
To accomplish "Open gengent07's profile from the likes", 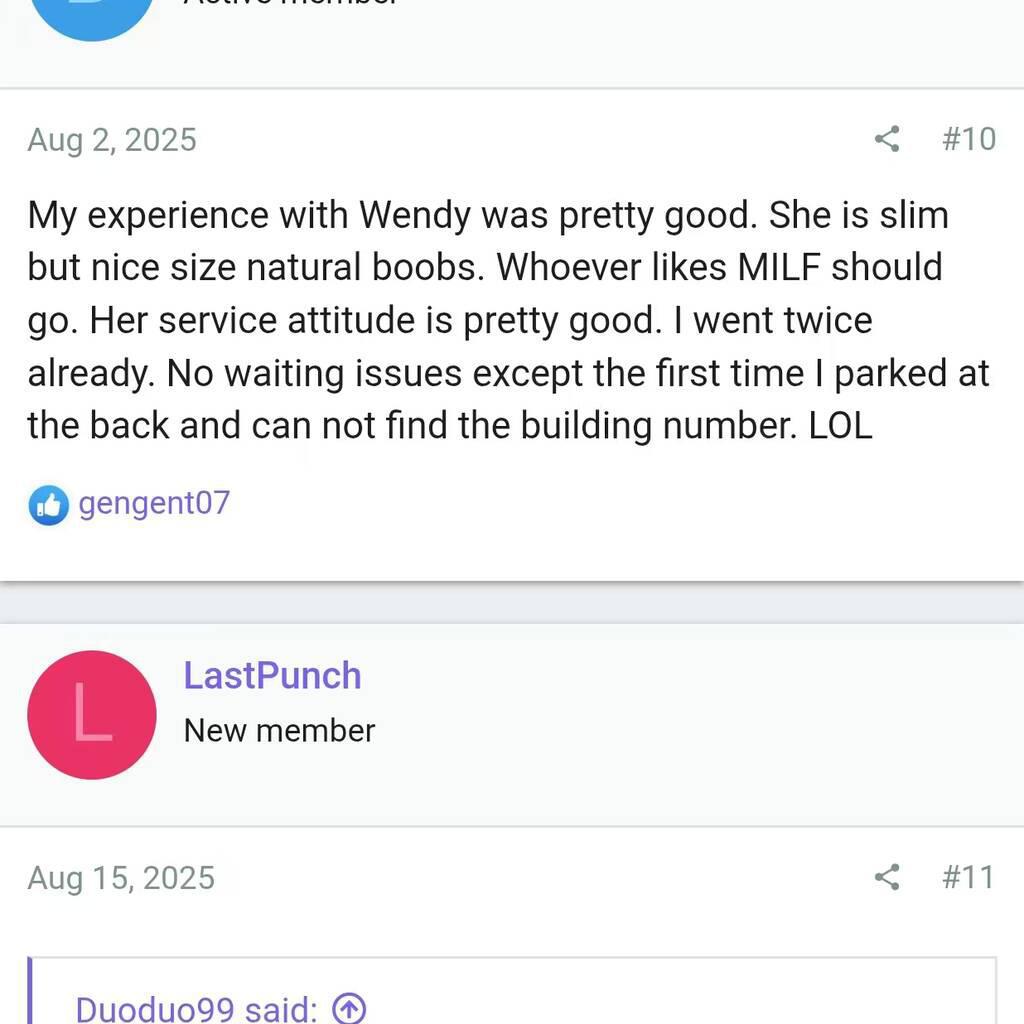I will click(154, 503).
